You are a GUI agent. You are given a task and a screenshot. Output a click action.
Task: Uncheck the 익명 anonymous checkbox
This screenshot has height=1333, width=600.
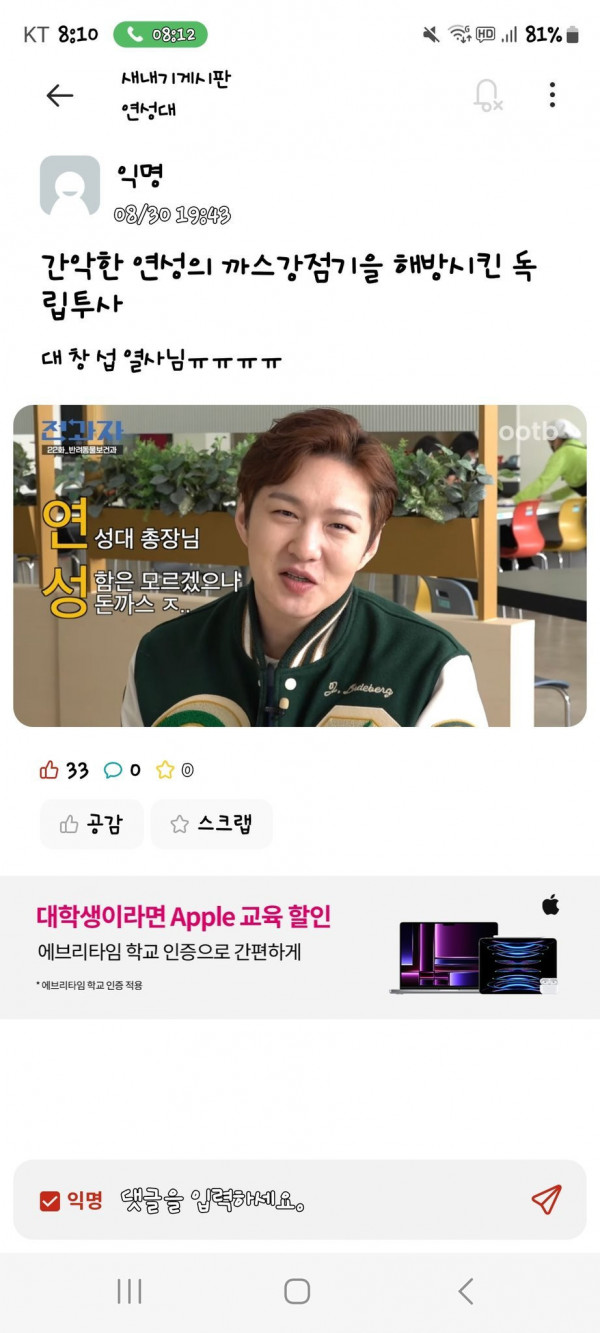(x=50, y=1201)
